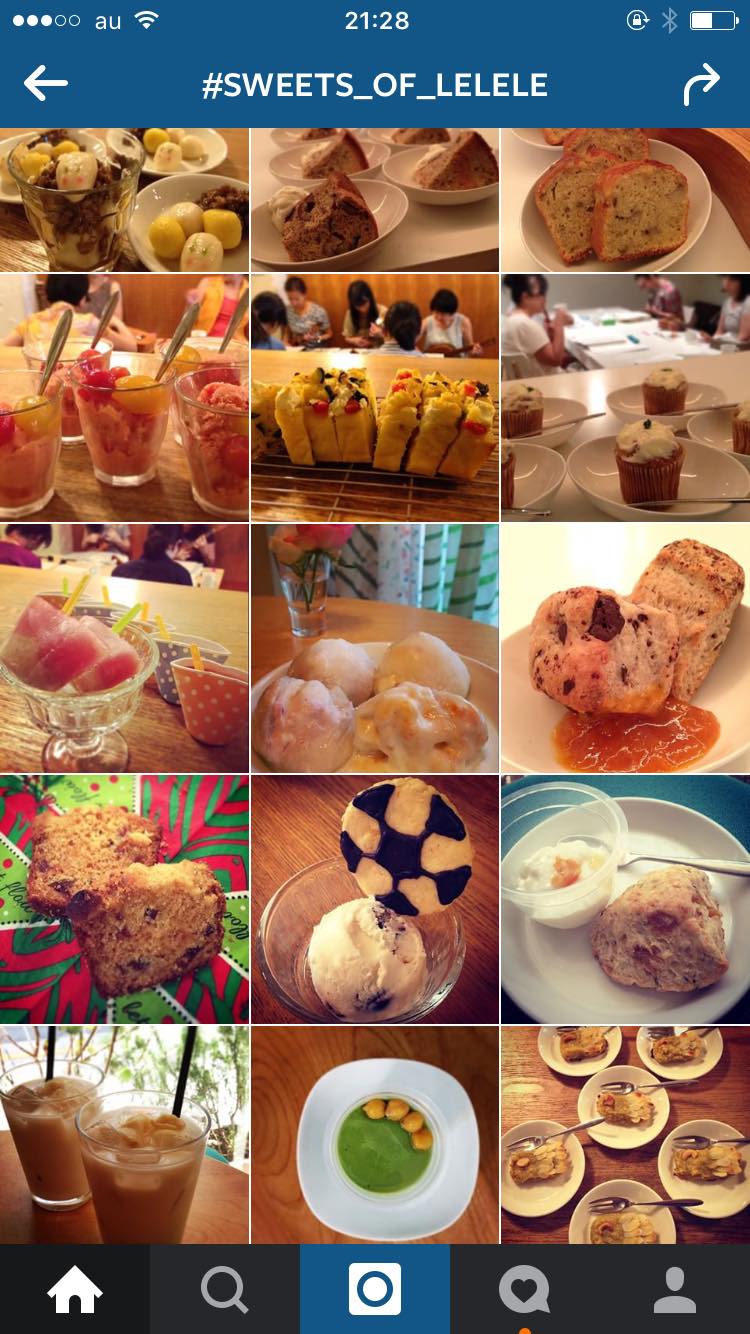Open the scone with orange jam photo
Image resolution: width=750 pixels, height=1334 pixels.
[626, 648]
